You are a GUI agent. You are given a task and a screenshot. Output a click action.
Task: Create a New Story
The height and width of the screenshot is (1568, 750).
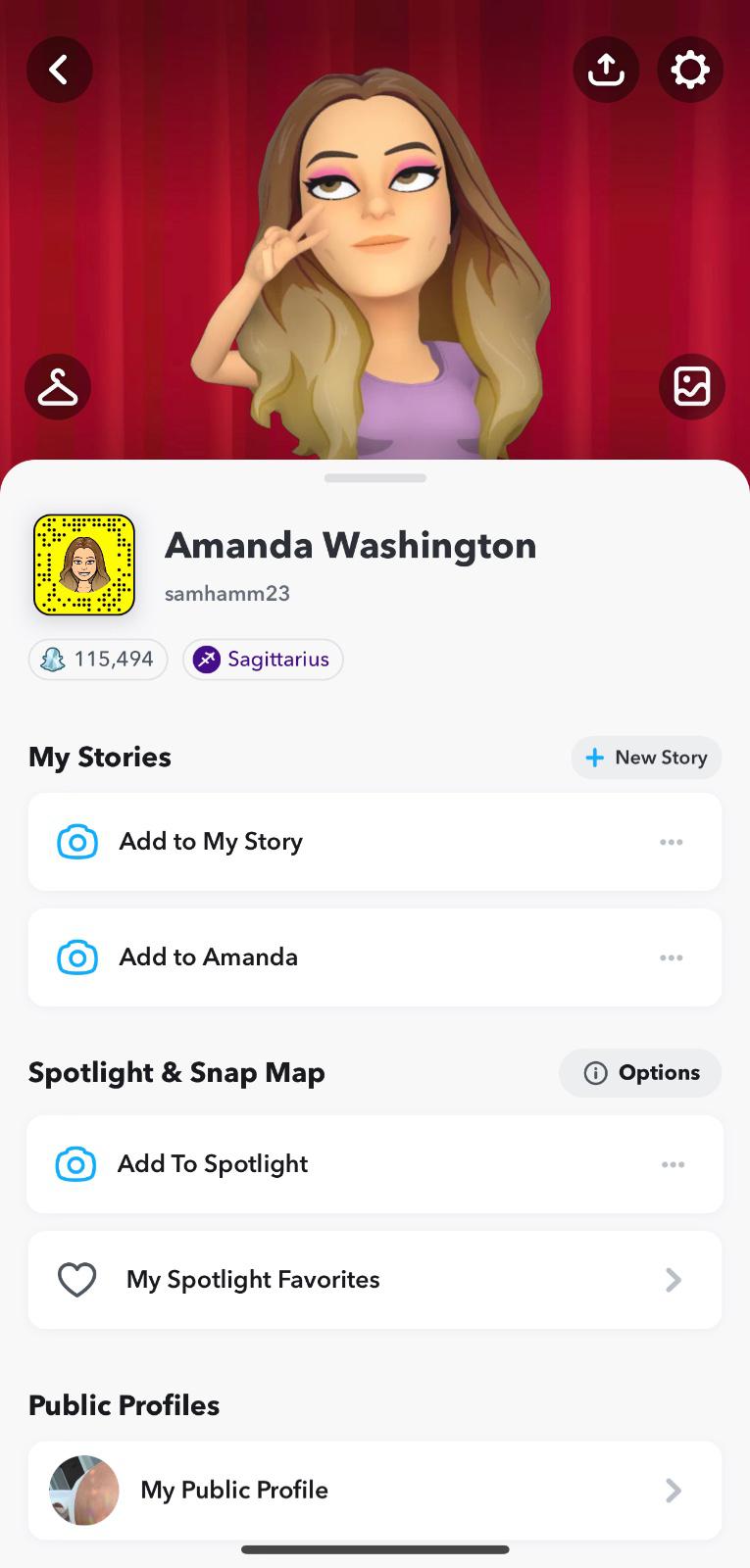(646, 758)
